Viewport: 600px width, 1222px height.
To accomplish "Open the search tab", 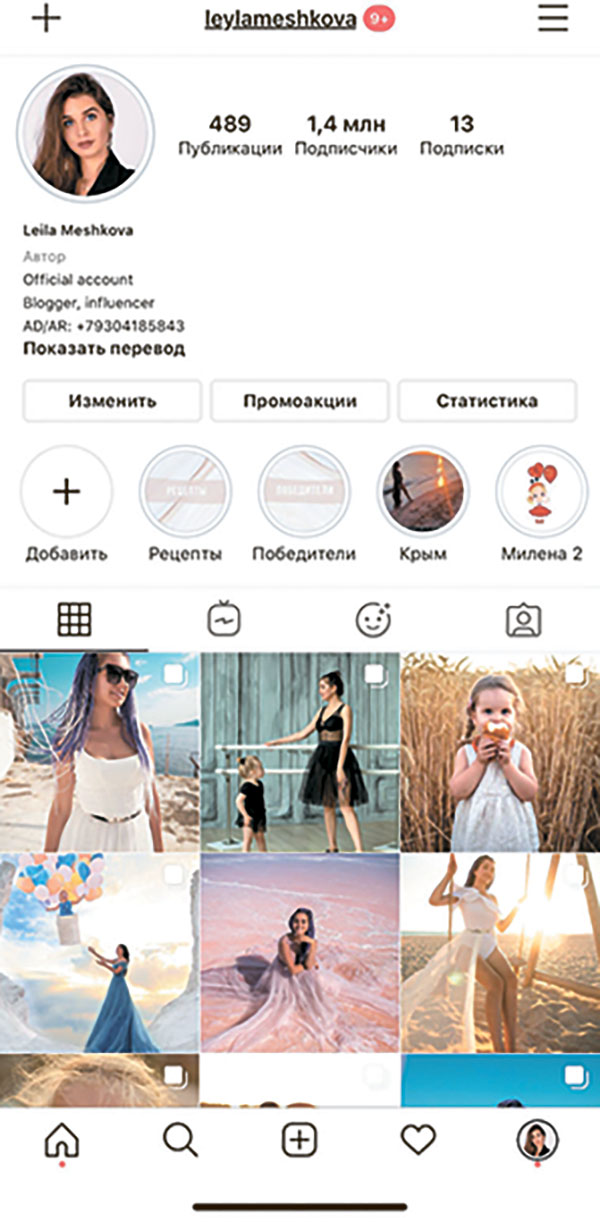I will coord(180,1140).
